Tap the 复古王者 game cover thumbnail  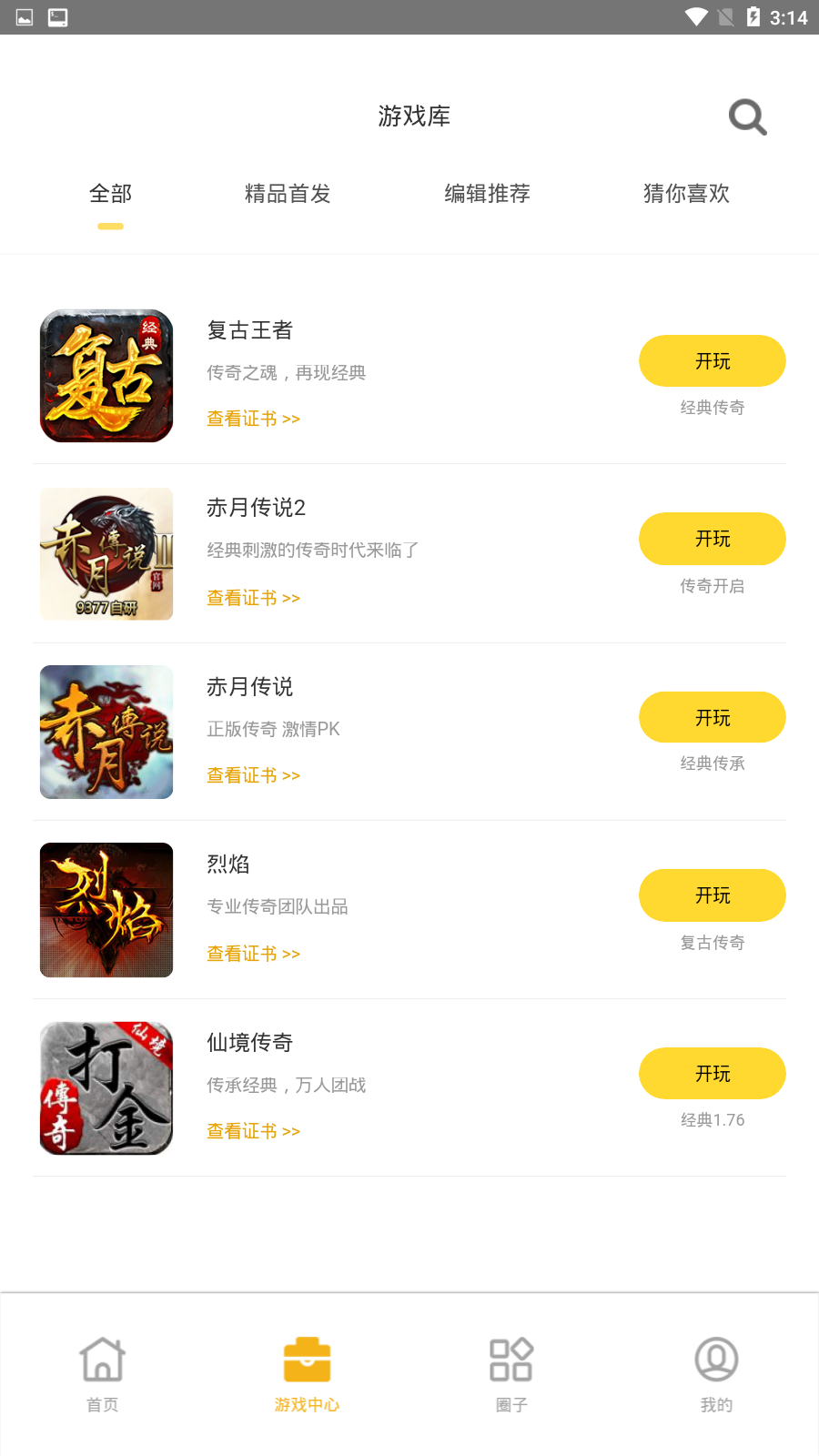coord(106,376)
